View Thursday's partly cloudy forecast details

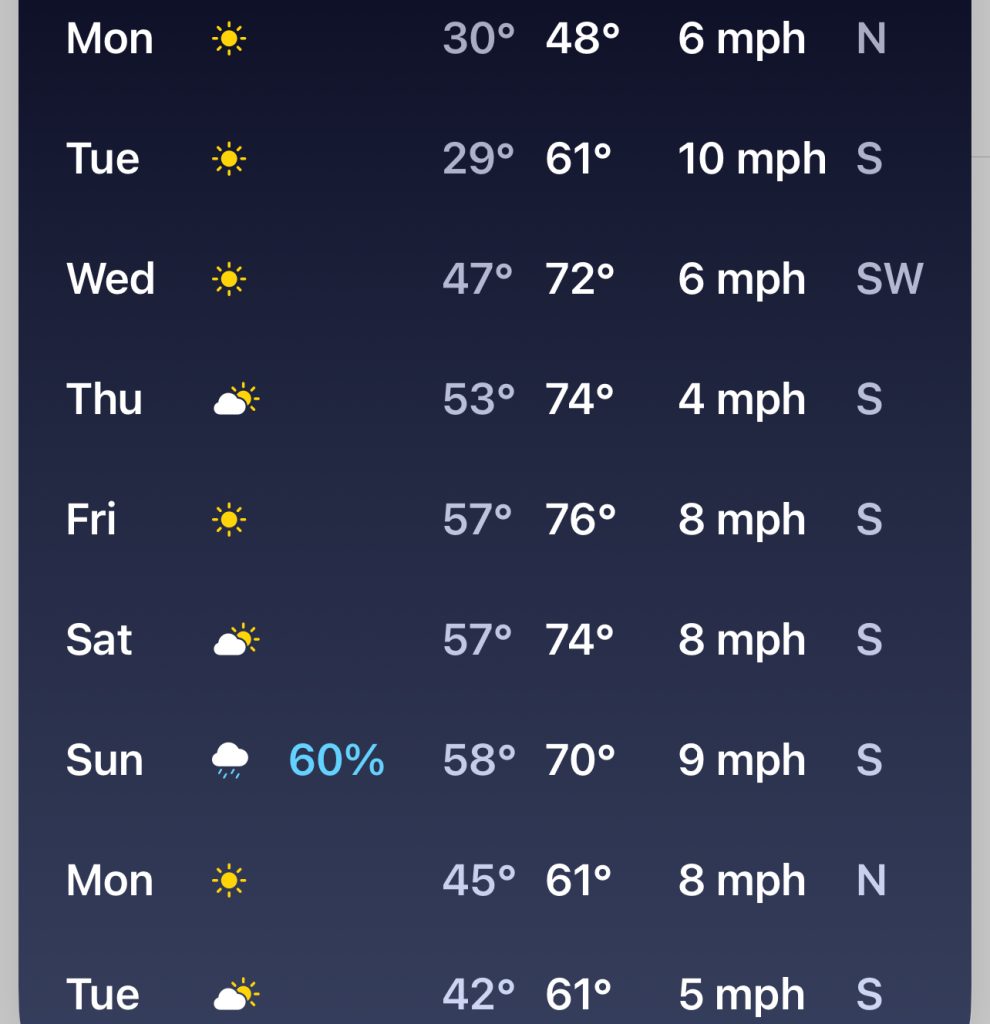click(x=494, y=400)
